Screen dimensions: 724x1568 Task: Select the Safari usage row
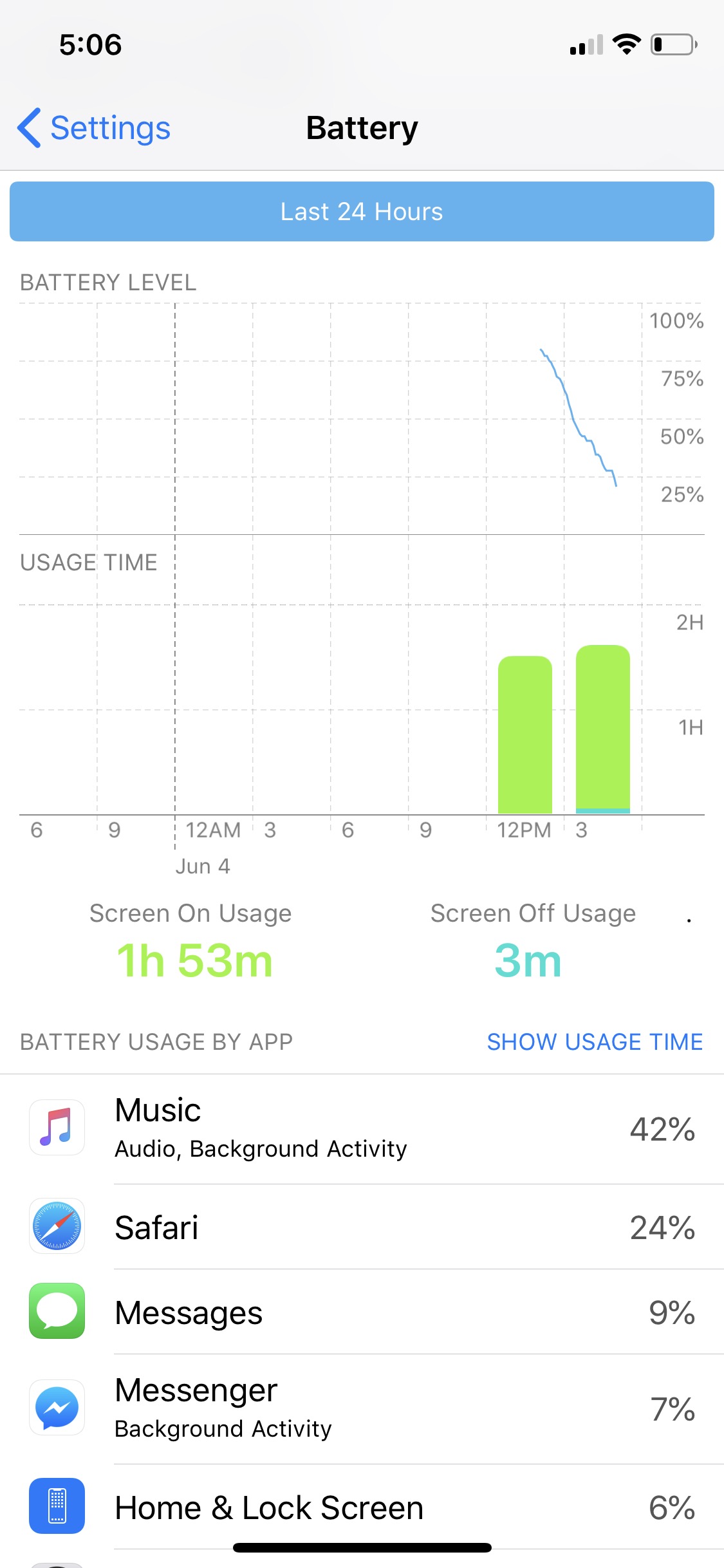point(362,1227)
